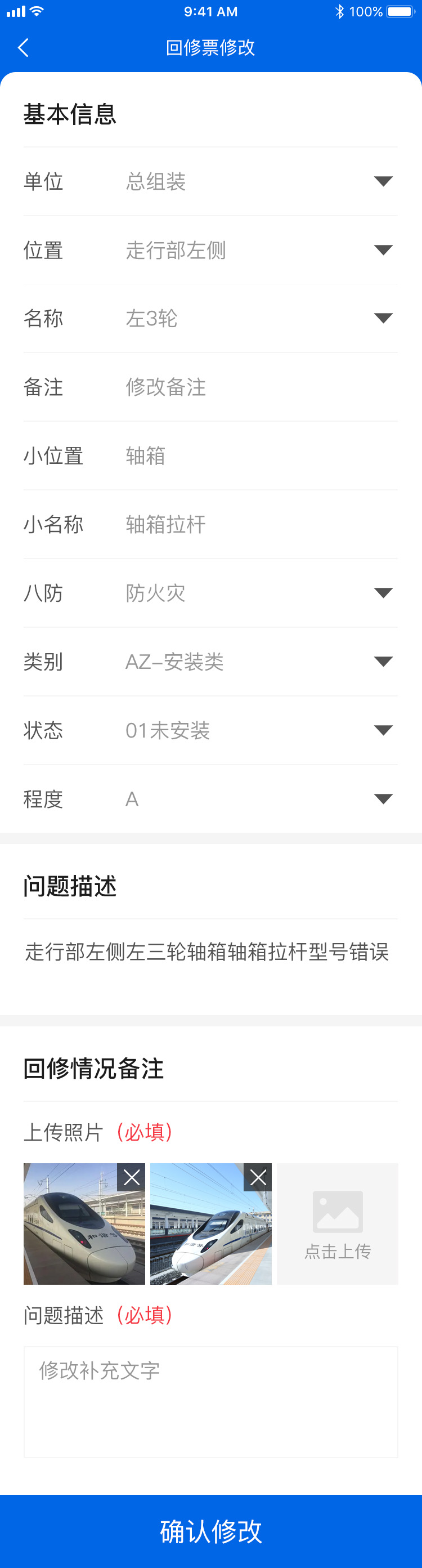Viewport: 422px width, 1568px height.
Task: Open the 状态 dropdown
Action: (383, 730)
